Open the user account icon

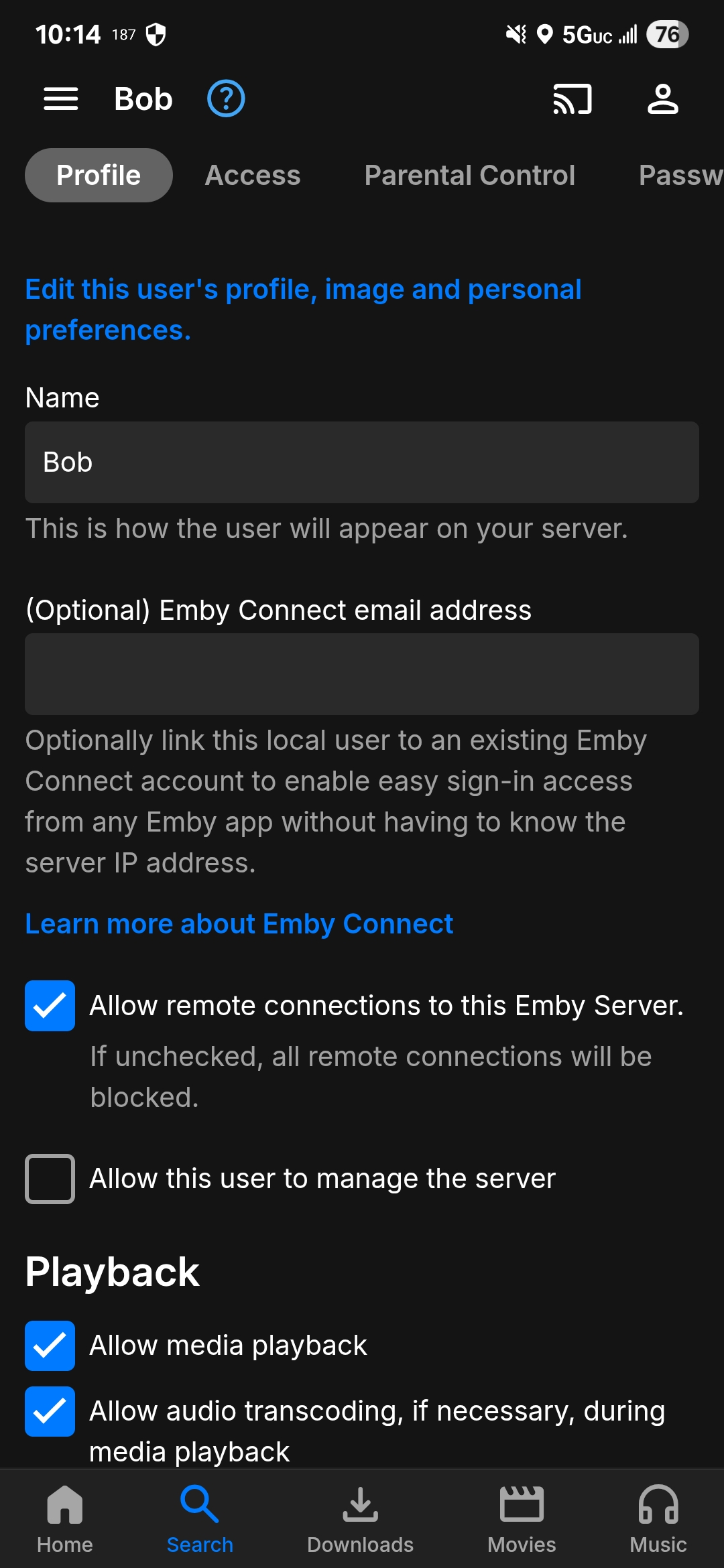point(662,99)
